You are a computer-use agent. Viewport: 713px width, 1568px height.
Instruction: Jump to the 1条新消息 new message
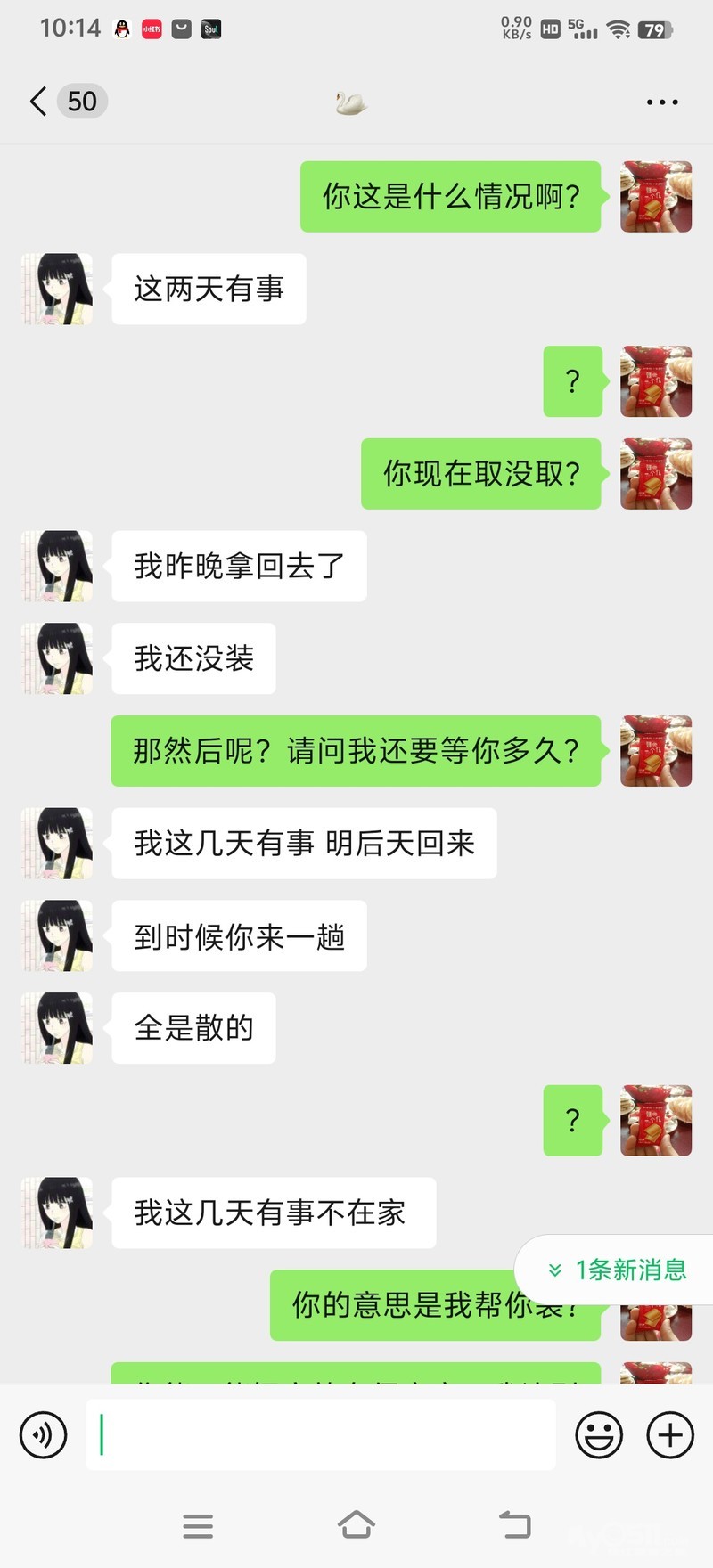(618, 1270)
